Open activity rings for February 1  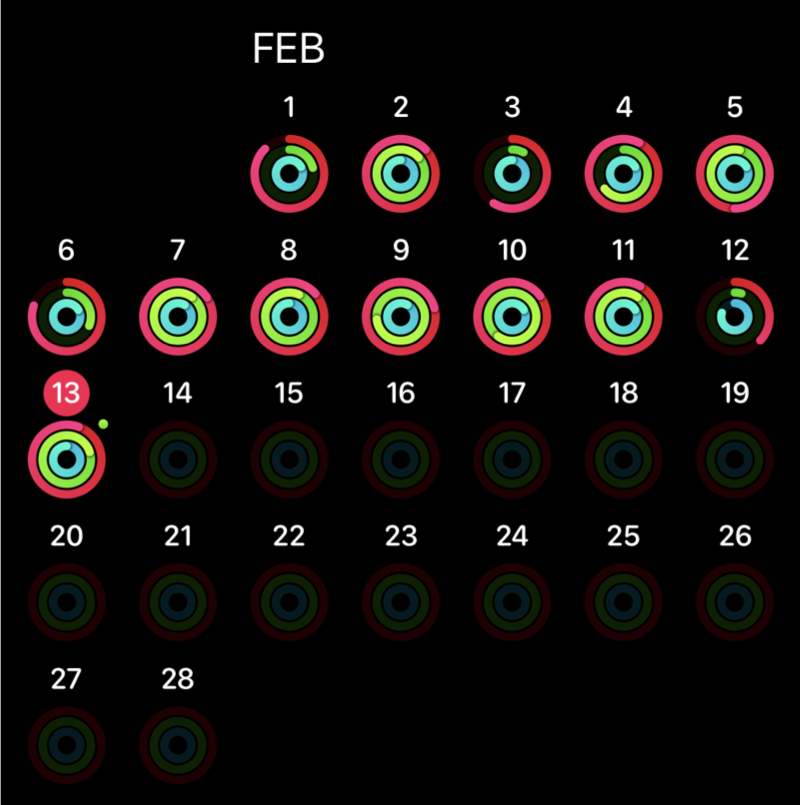pos(289,174)
